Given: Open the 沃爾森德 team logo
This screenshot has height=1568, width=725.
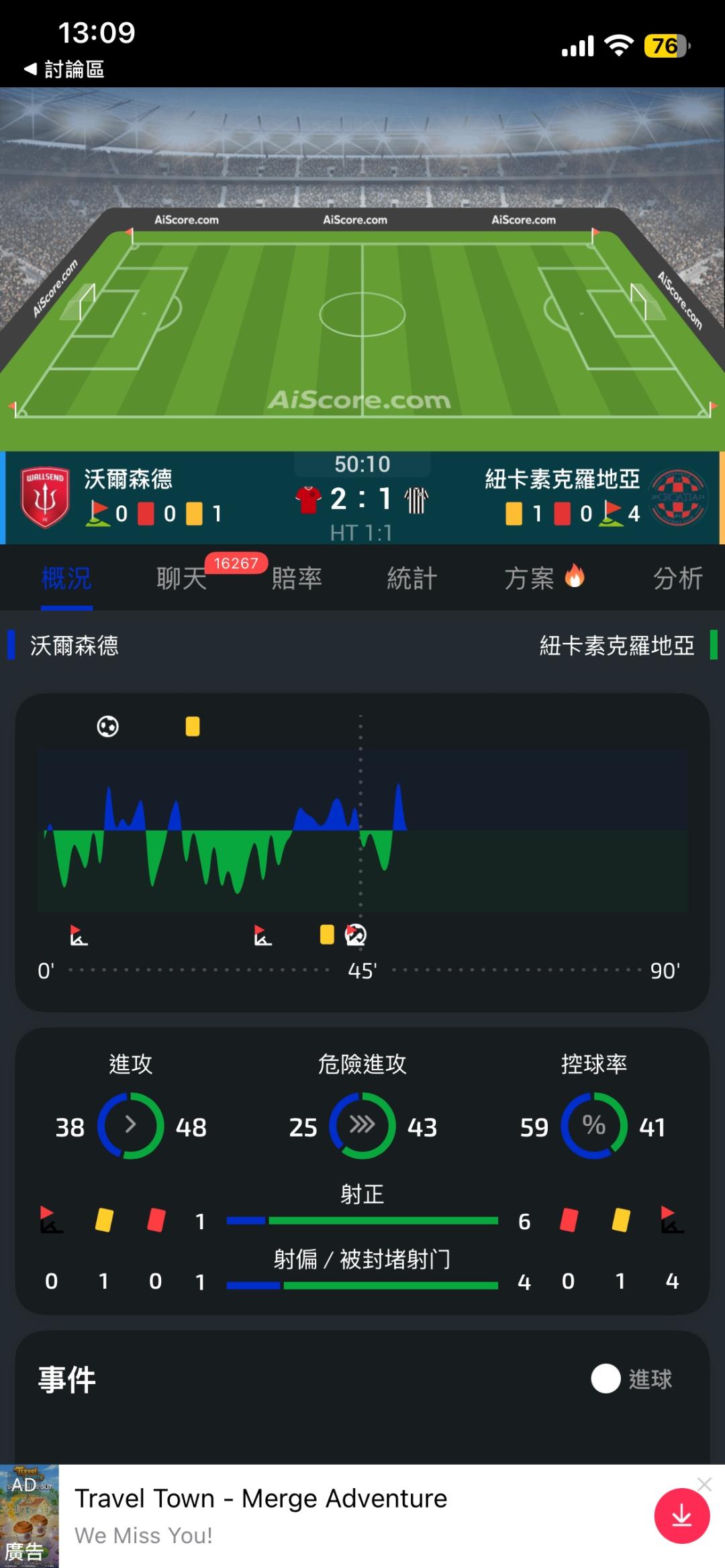Looking at the screenshot, I should click(45, 497).
